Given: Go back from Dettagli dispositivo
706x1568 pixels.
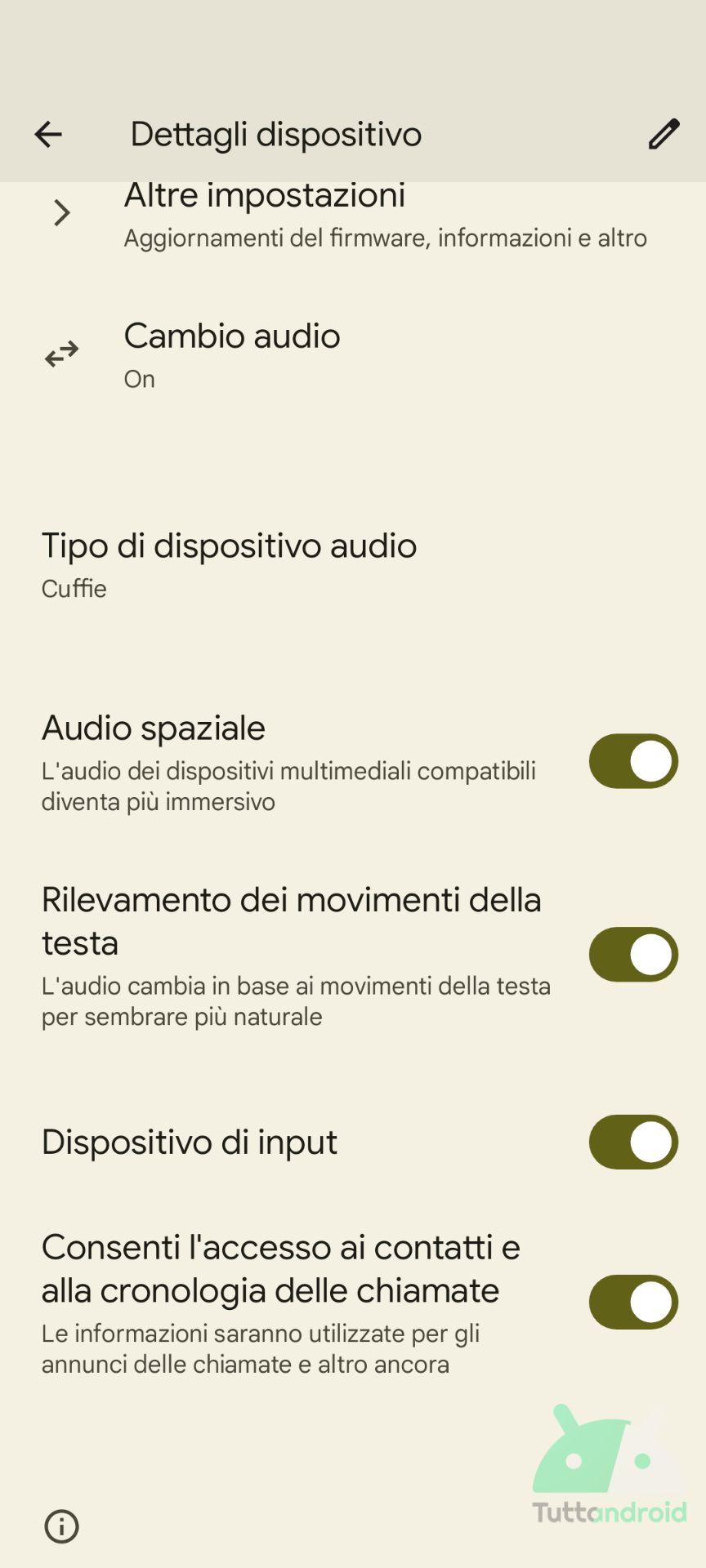Looking at the screenshot, I should pos(48,135).
